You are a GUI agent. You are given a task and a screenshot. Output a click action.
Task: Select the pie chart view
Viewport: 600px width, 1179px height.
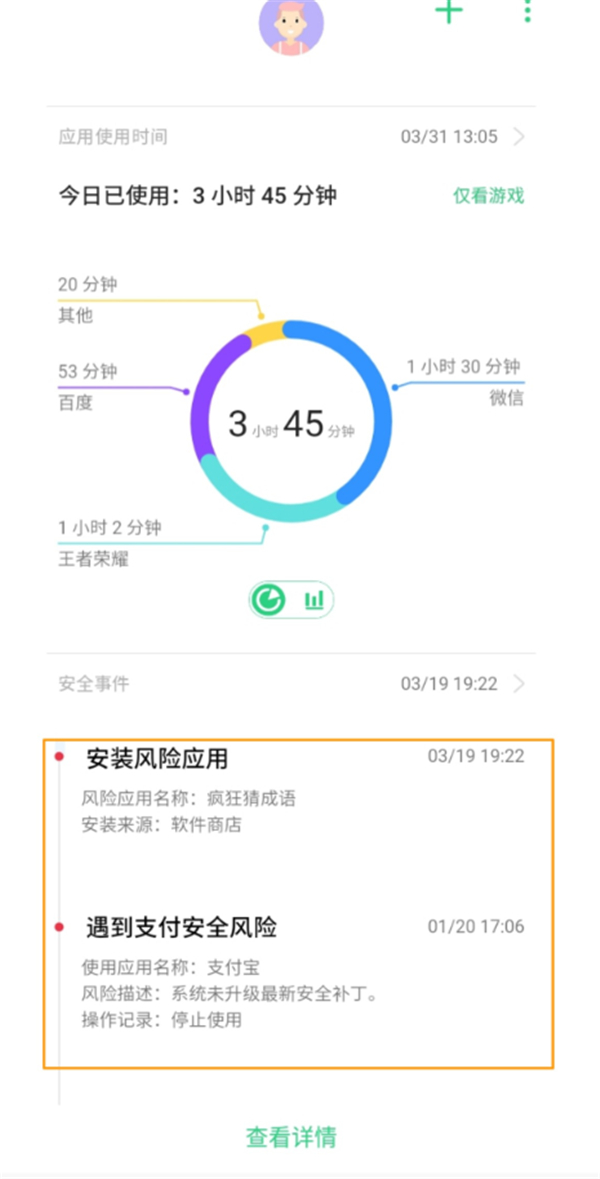269,600
